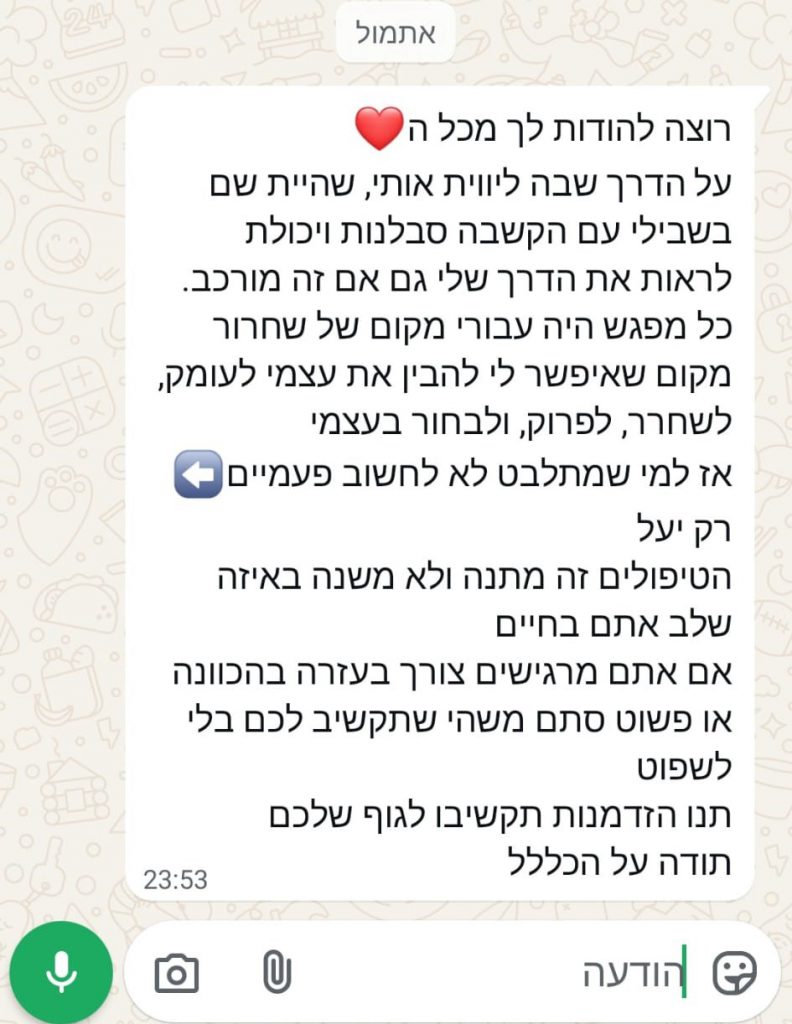792x1024 pixels.
Task: Open the camera from message bar
Action: click(177, 972)
